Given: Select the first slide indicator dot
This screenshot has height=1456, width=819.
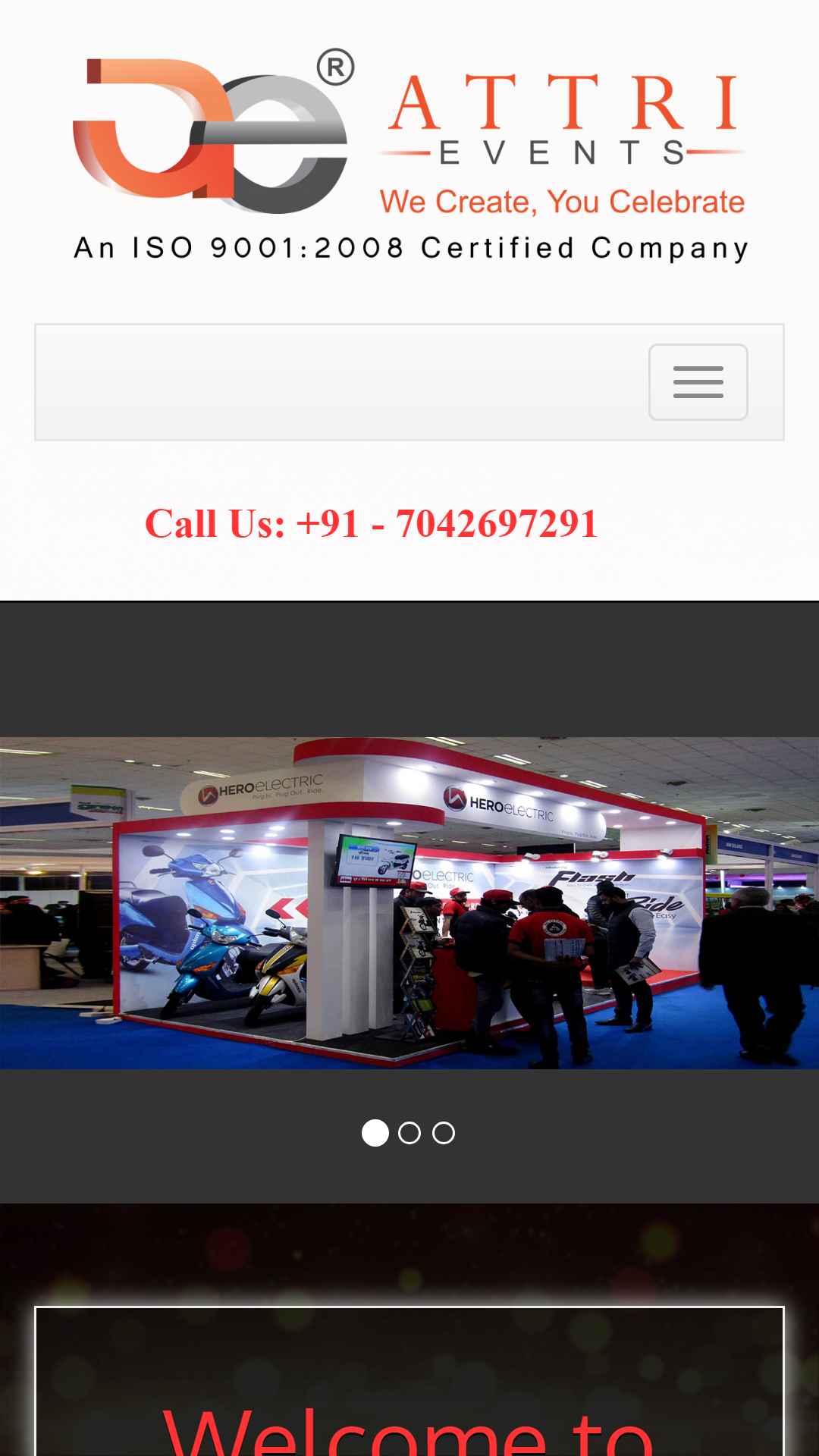Looking at the screenshot, I should (375, 1133).
